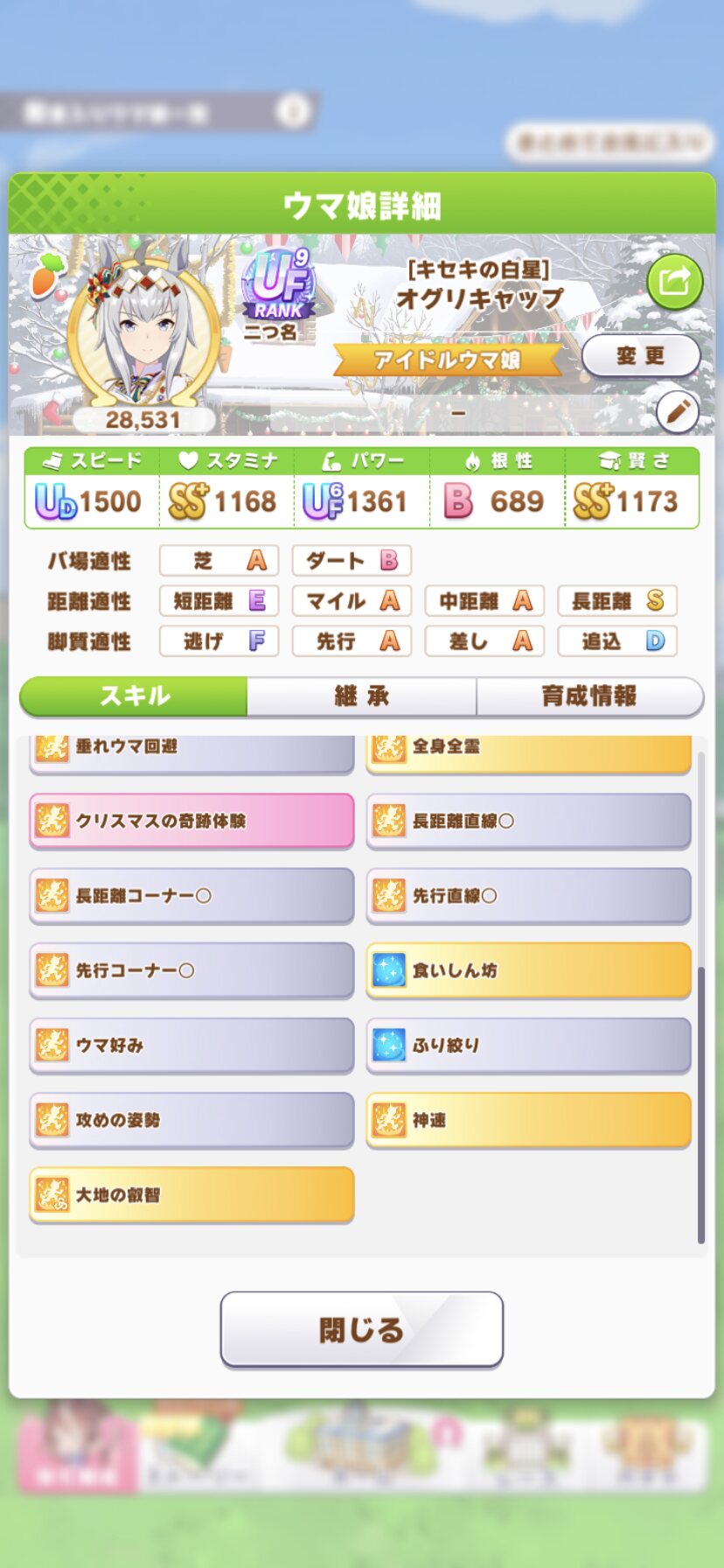Share this Uma Musume's details
The height and width of the screenshot is (1568, 724).
674,282
